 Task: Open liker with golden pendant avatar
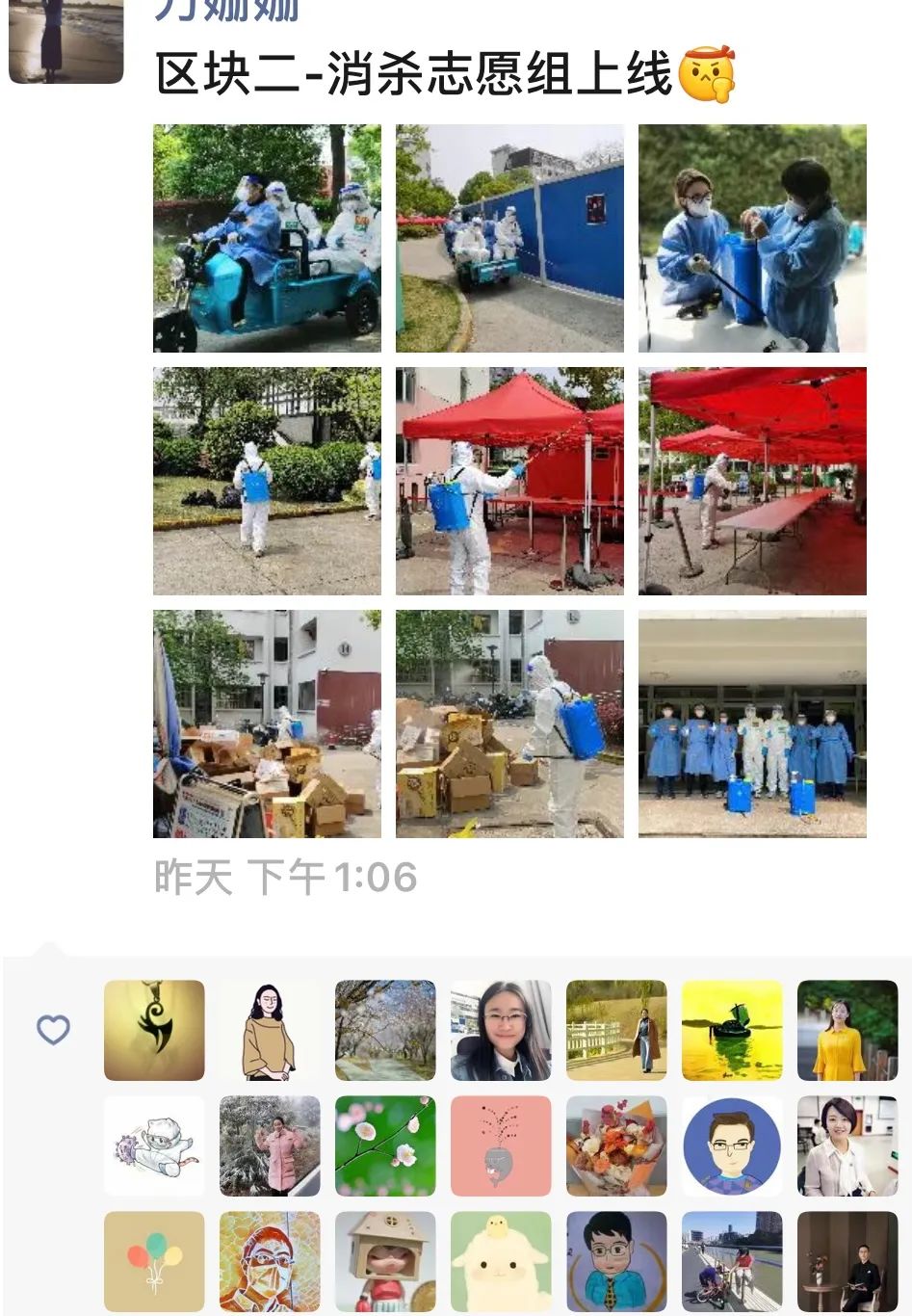(154, 1030)
